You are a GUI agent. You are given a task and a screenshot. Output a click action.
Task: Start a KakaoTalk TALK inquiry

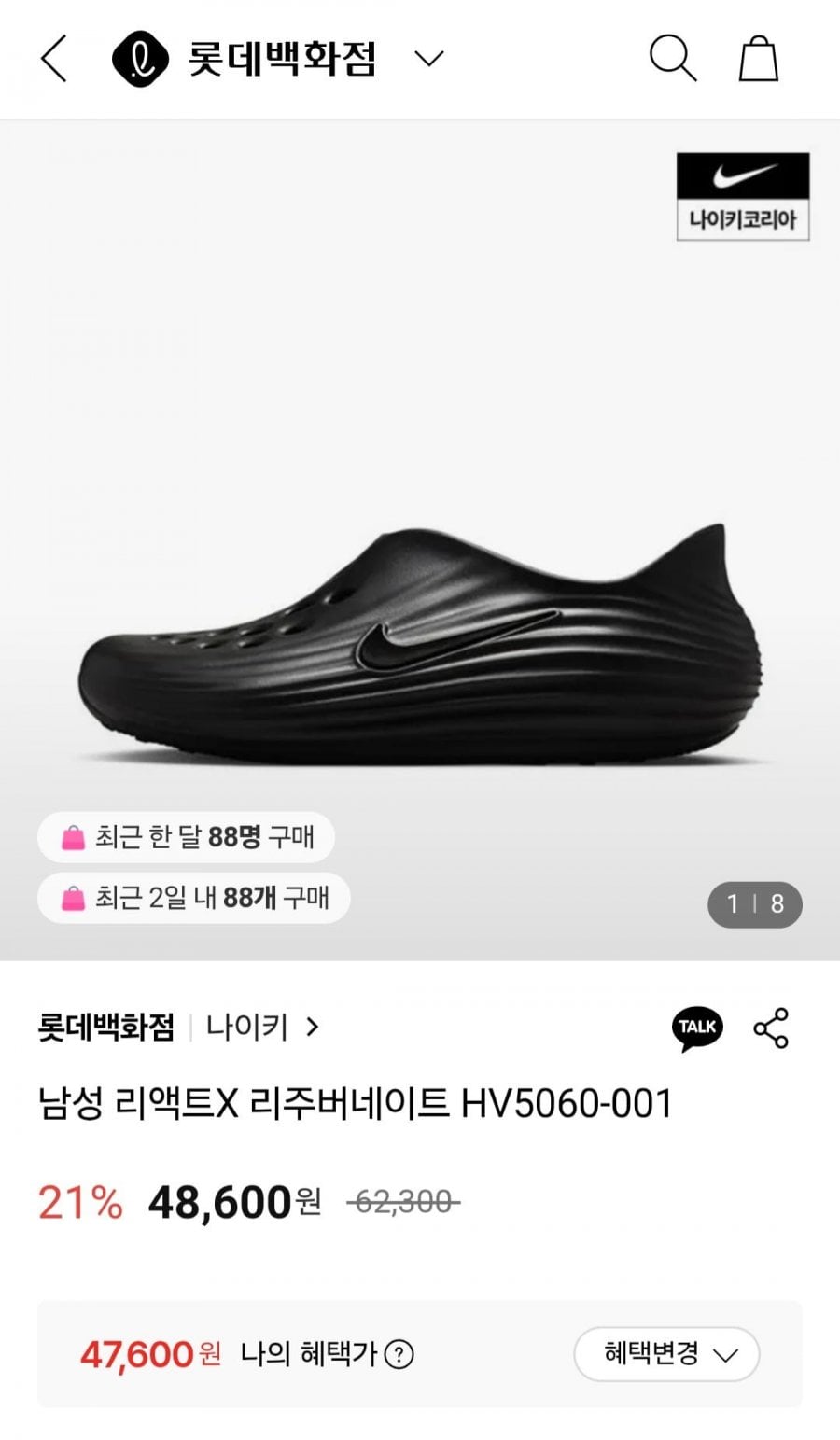tap(697, 1028)
